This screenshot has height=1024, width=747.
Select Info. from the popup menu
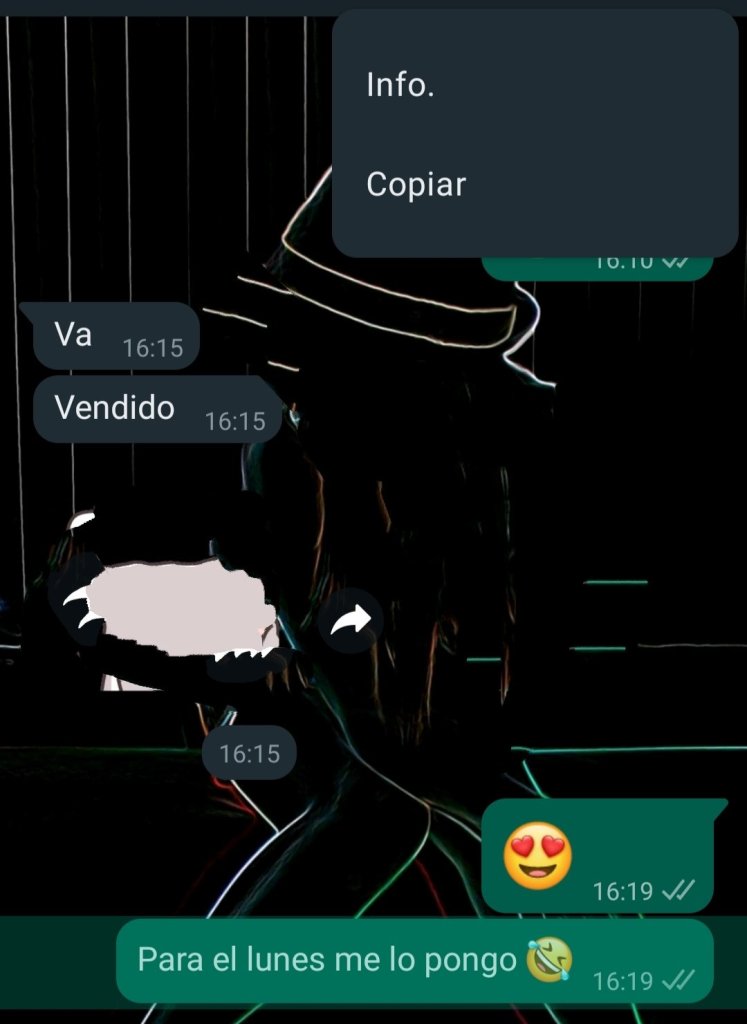[400, 86]
